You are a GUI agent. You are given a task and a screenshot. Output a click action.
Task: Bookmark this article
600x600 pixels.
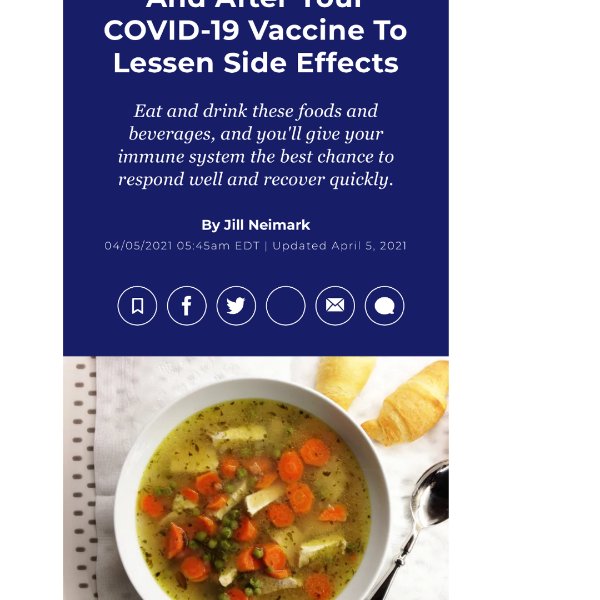[137, 306]
